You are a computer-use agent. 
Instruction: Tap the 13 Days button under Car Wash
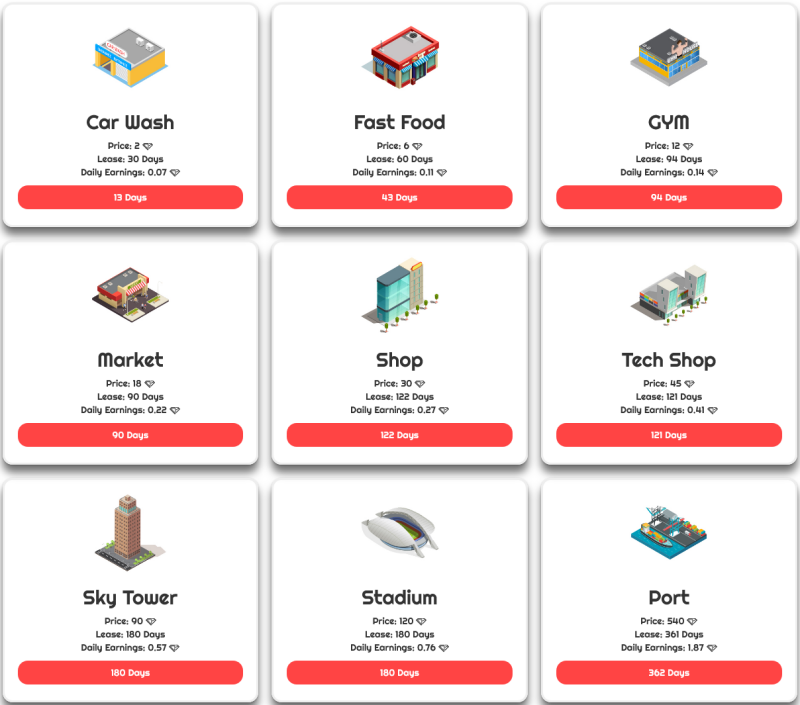click(x=130, y=197)
